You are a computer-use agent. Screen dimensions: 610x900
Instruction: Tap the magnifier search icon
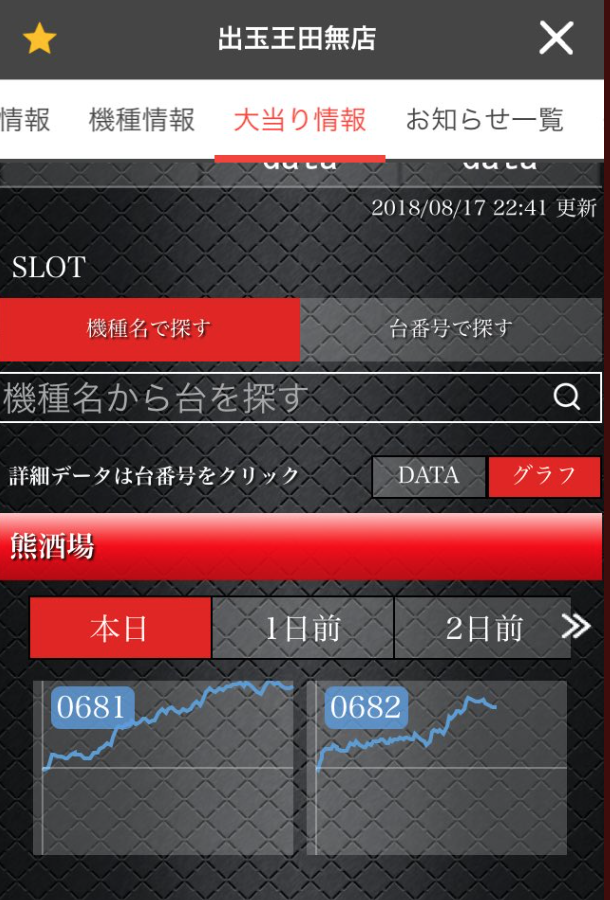(567, 397)
